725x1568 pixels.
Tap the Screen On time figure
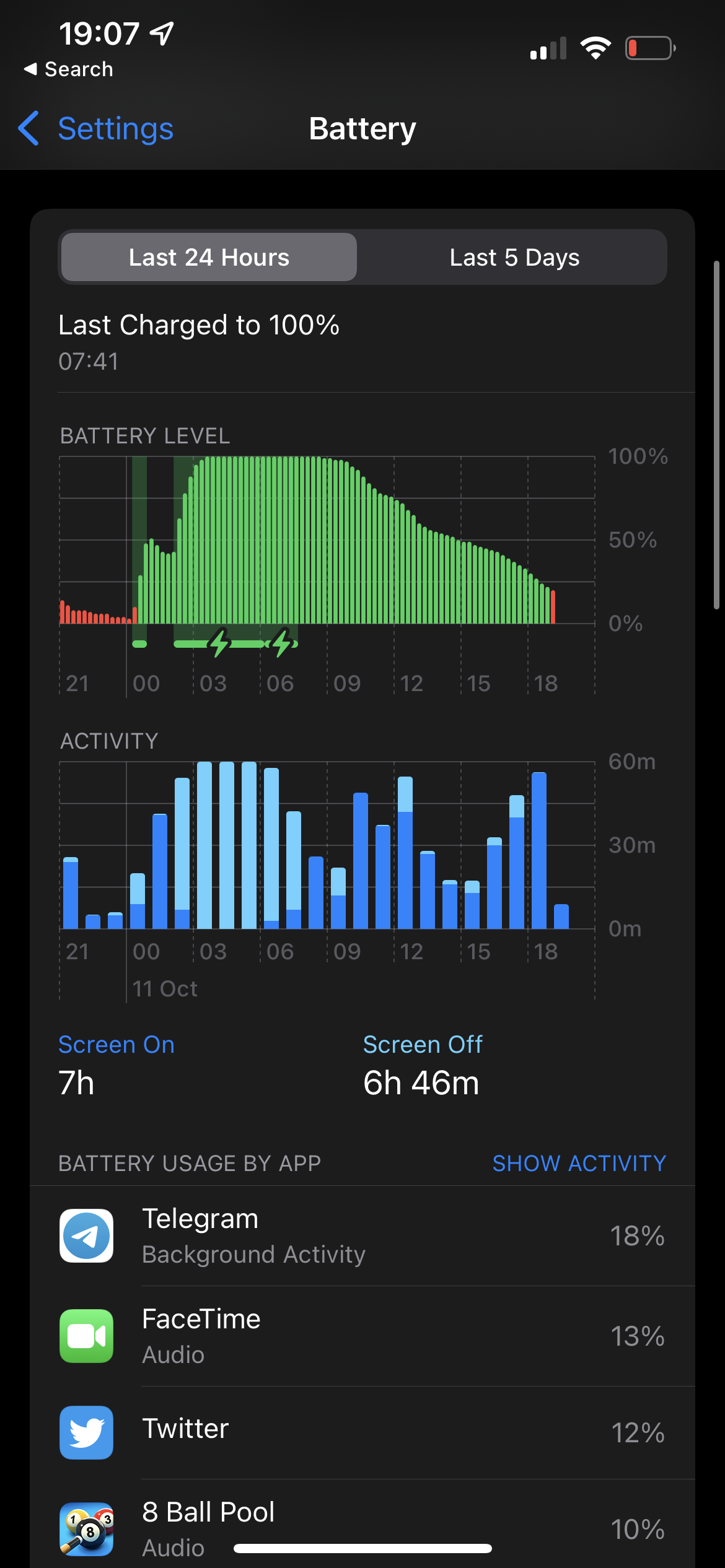coord(77,1082)
